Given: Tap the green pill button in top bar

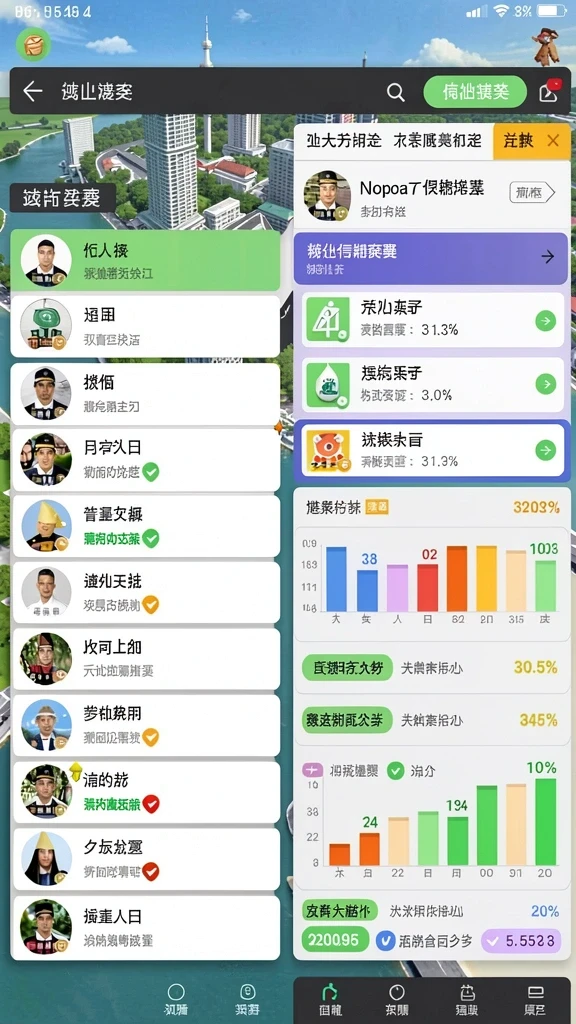Looking at the screenshot, I should pyautogui.click(x=475, y=92).
